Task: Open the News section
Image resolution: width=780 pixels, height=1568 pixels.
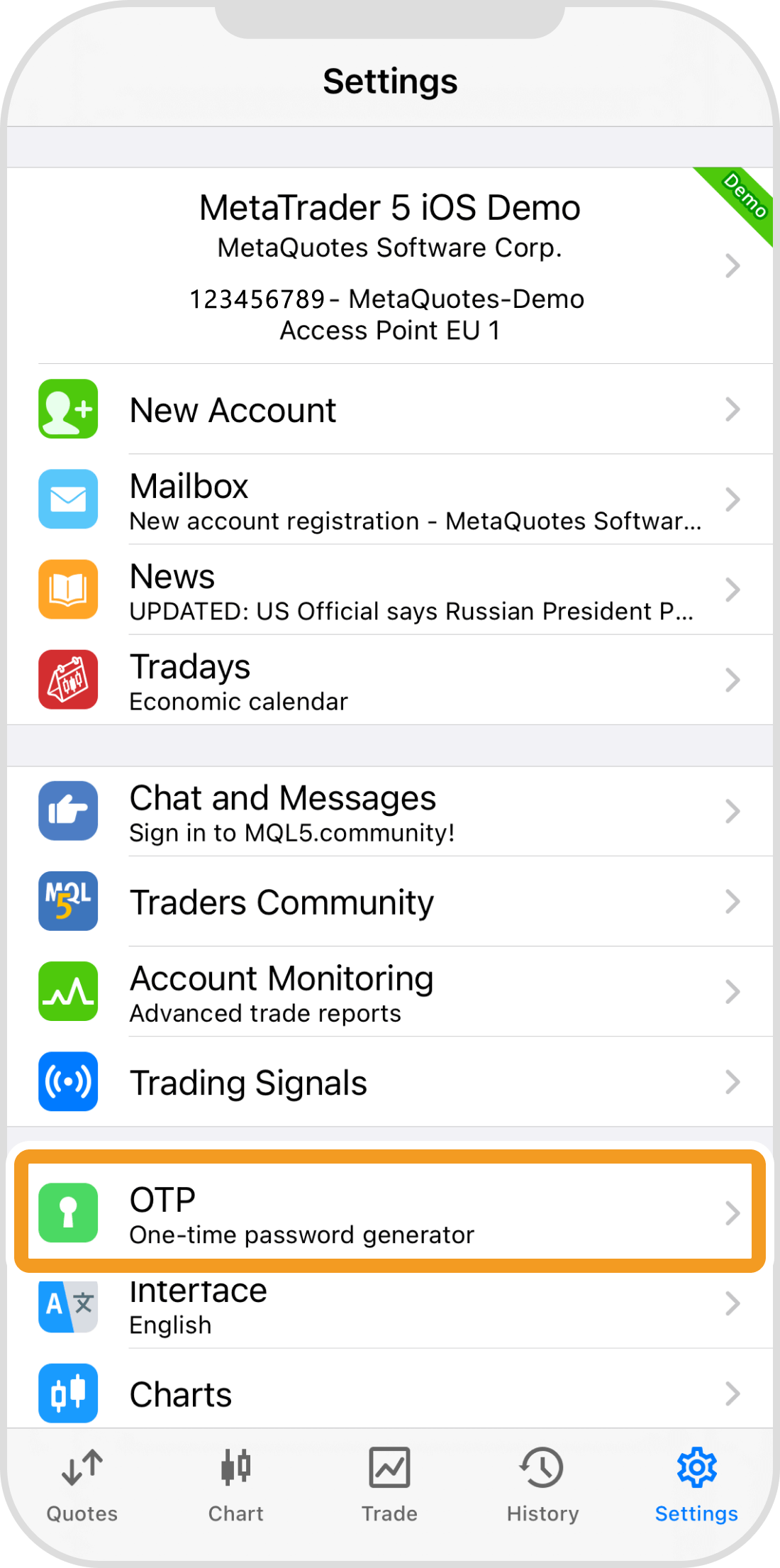Action: (x=389, y=590)
